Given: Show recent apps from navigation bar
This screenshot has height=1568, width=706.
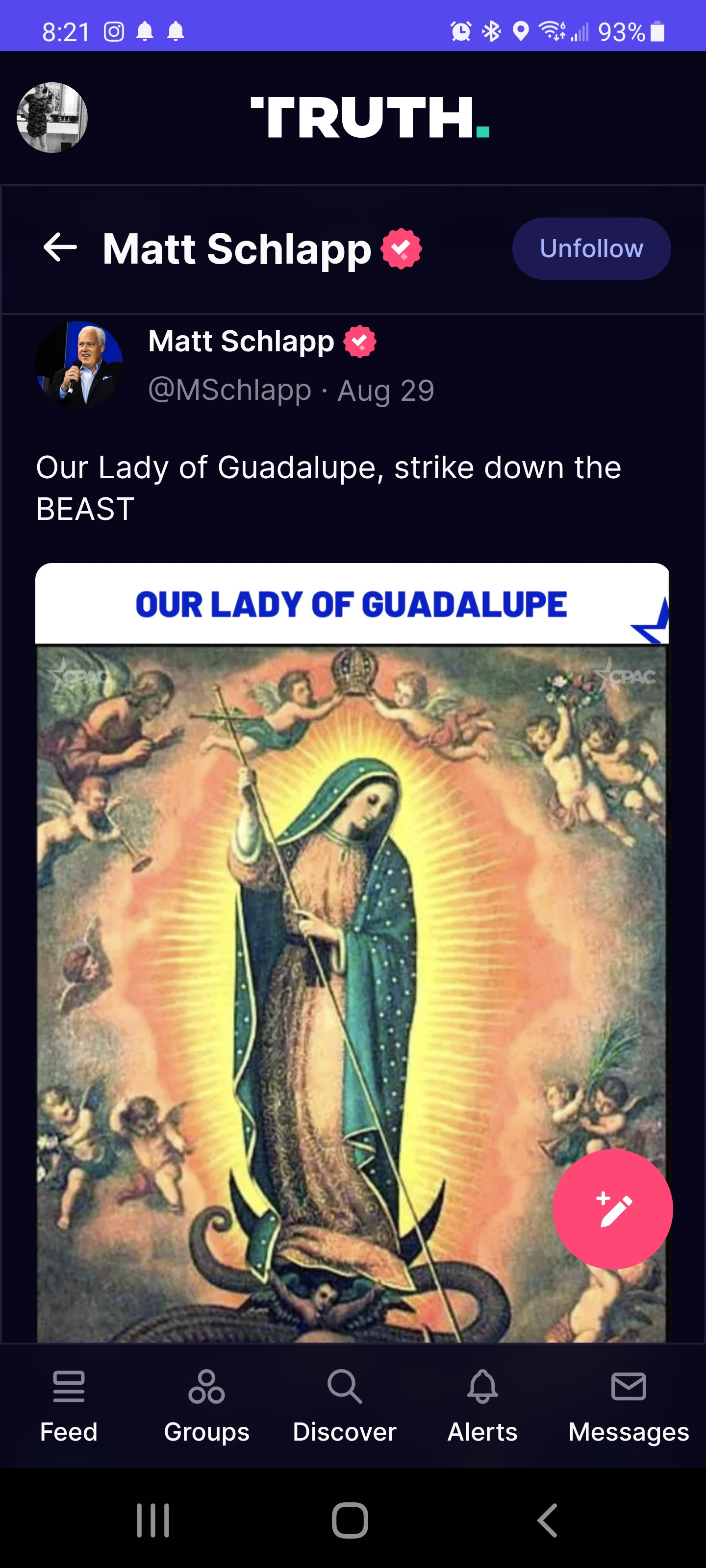Looking at the screenshot, I should point(153,1520).
